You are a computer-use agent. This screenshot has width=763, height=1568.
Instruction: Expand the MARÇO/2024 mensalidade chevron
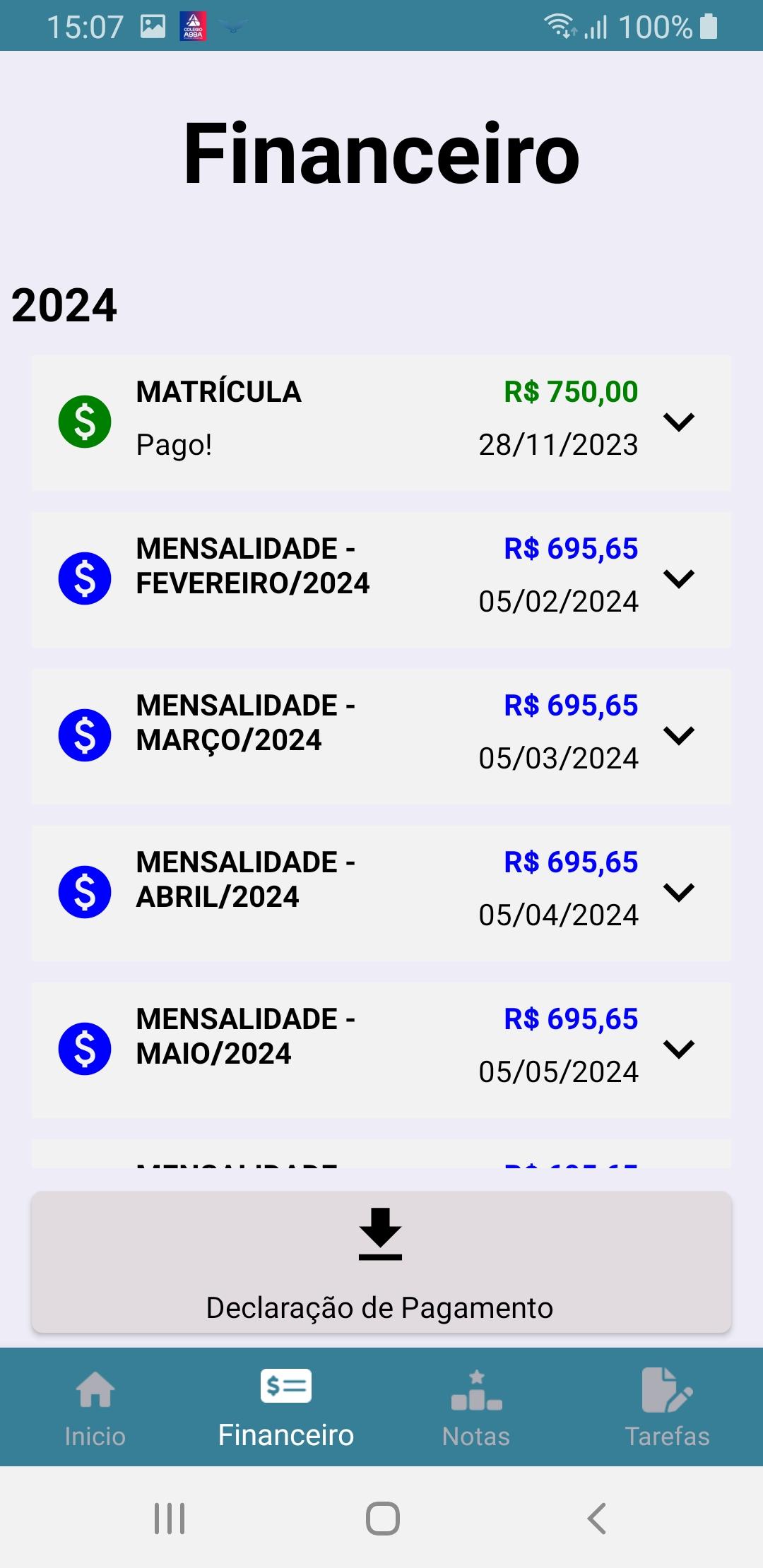[x=679, y=736]
